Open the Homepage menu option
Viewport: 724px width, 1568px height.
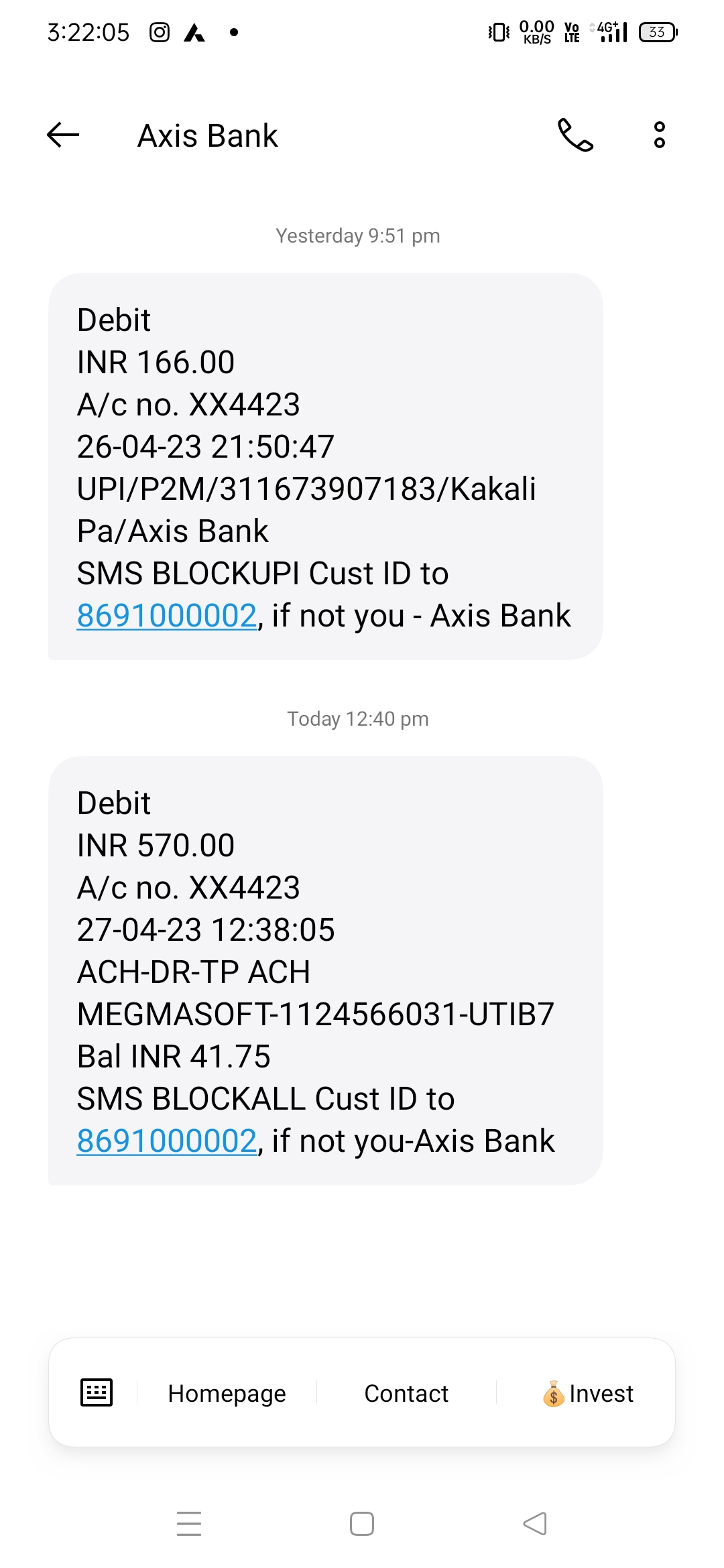coord(227,1393)
